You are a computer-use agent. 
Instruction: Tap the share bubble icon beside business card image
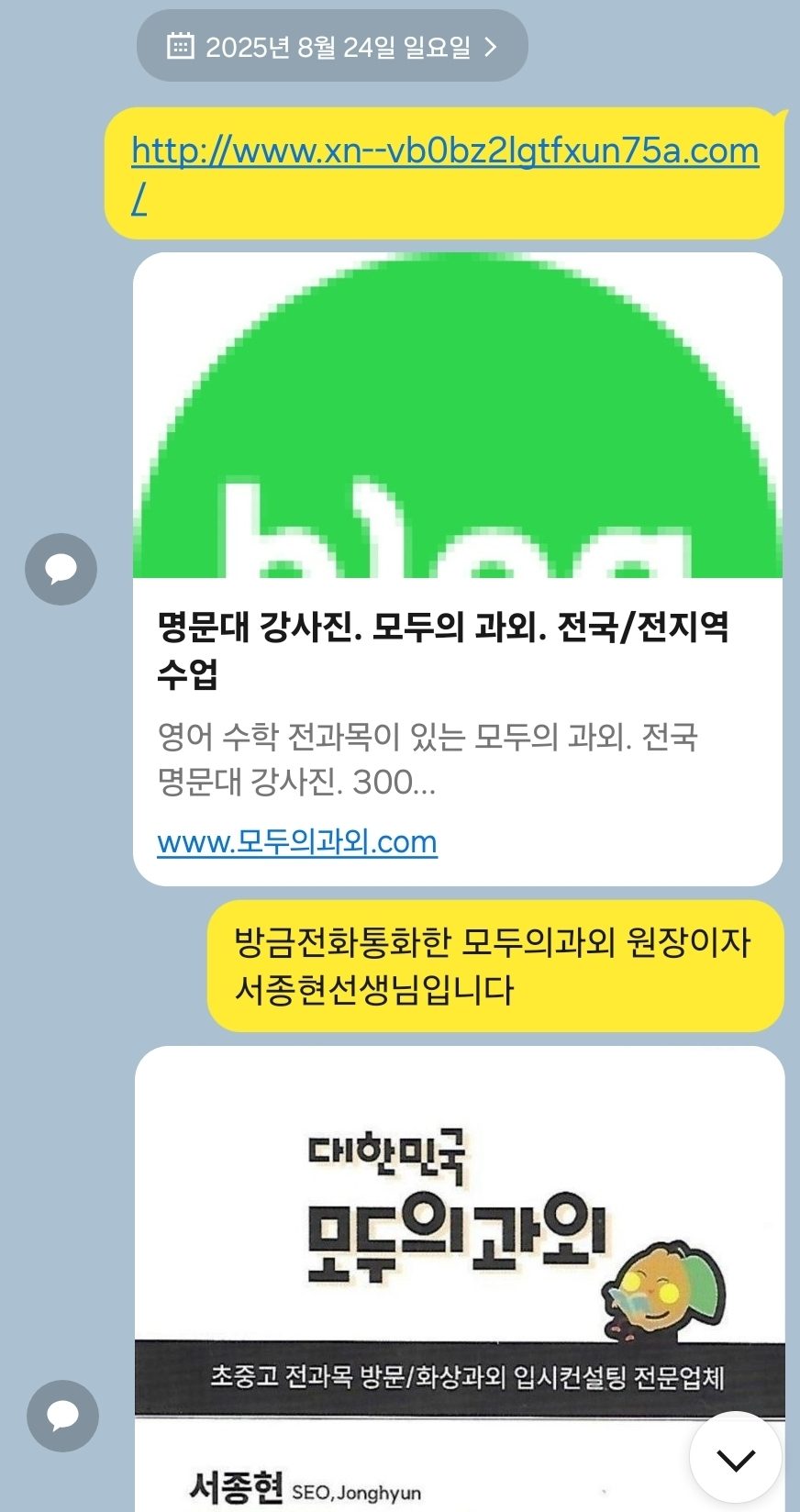tap(62, 1415)
